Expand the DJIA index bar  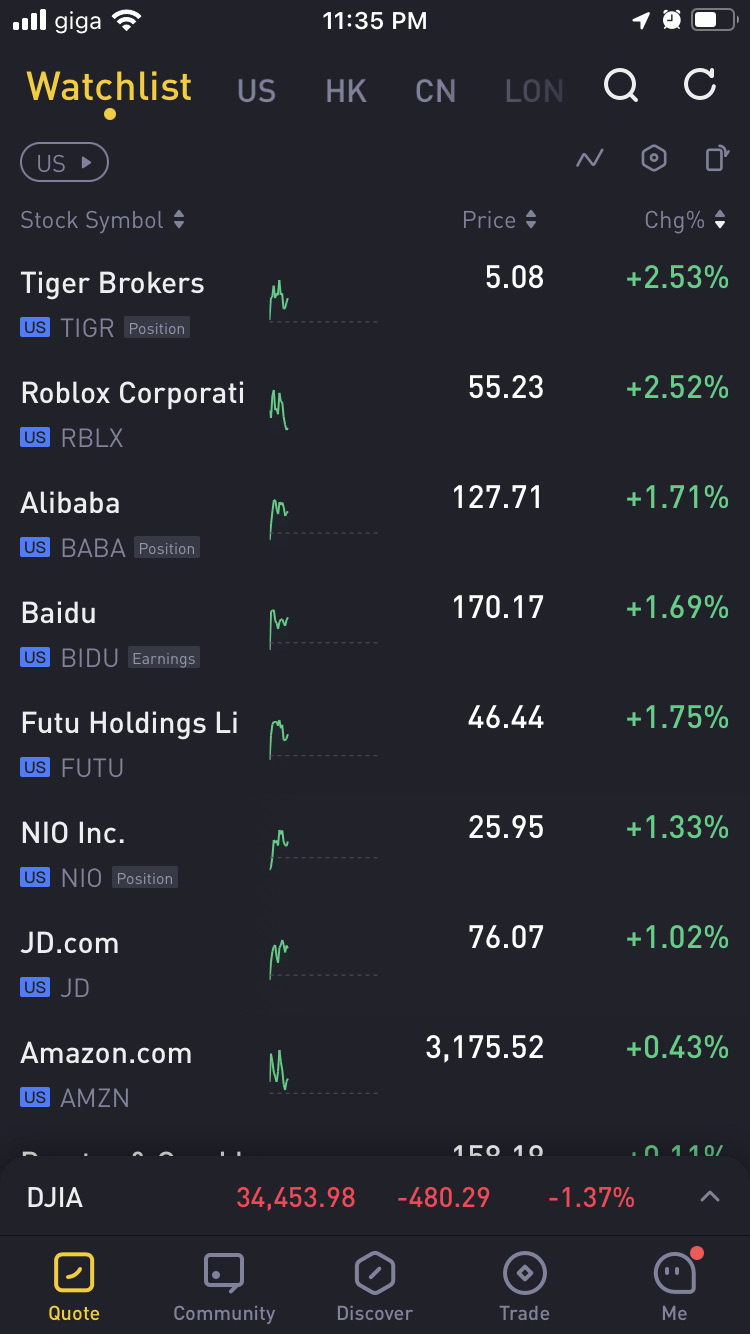pyautogui.click(x=709, y=1197)
